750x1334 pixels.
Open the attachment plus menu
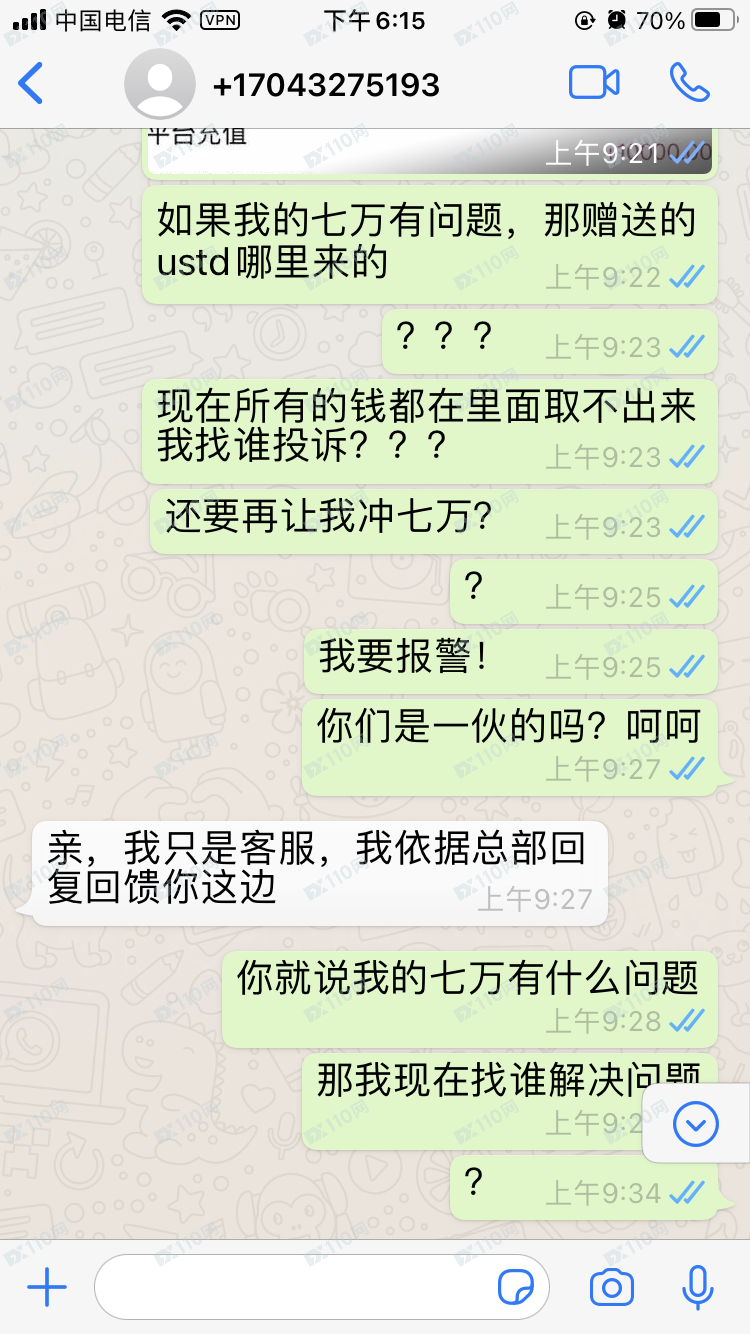click(x=46, y=1288)
